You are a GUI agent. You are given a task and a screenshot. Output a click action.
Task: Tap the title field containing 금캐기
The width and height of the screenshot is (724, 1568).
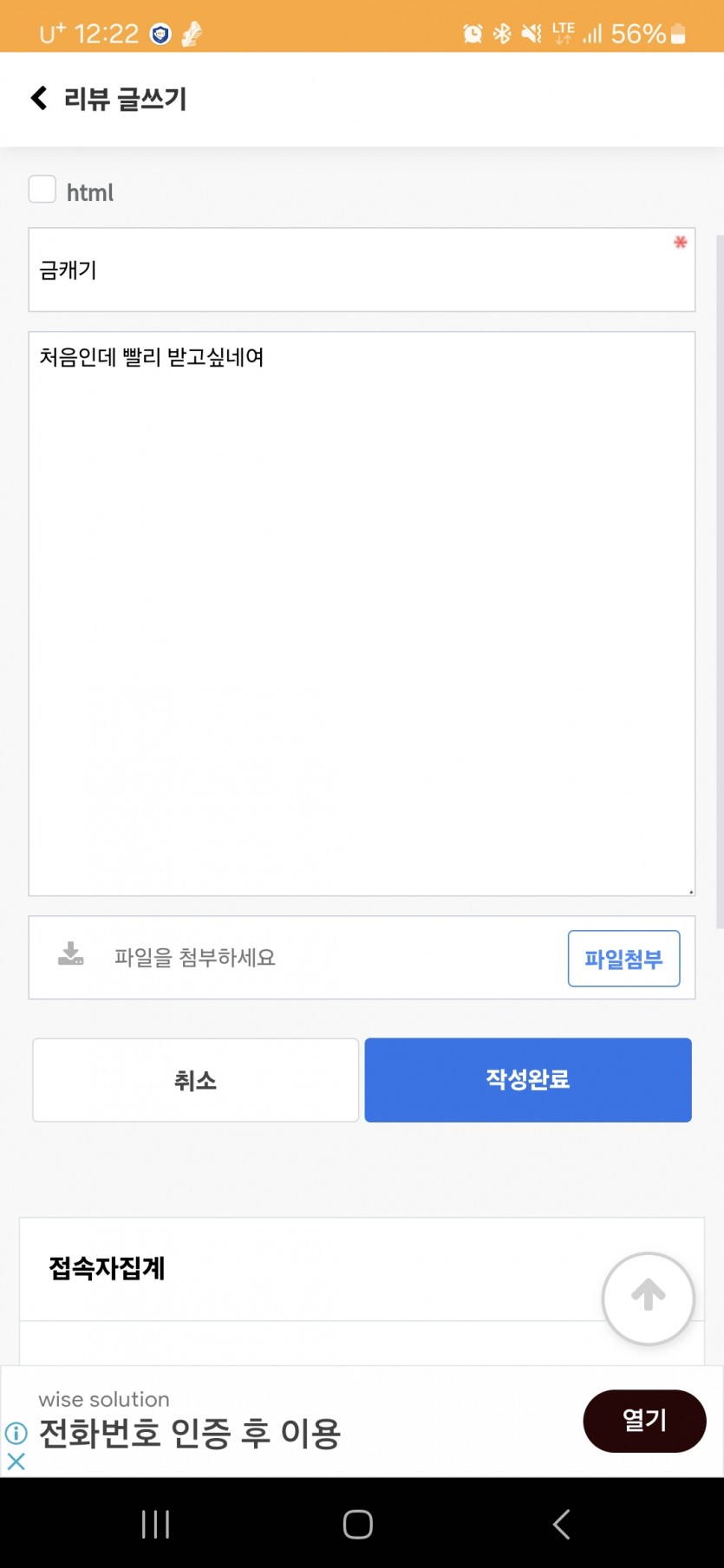362,270
